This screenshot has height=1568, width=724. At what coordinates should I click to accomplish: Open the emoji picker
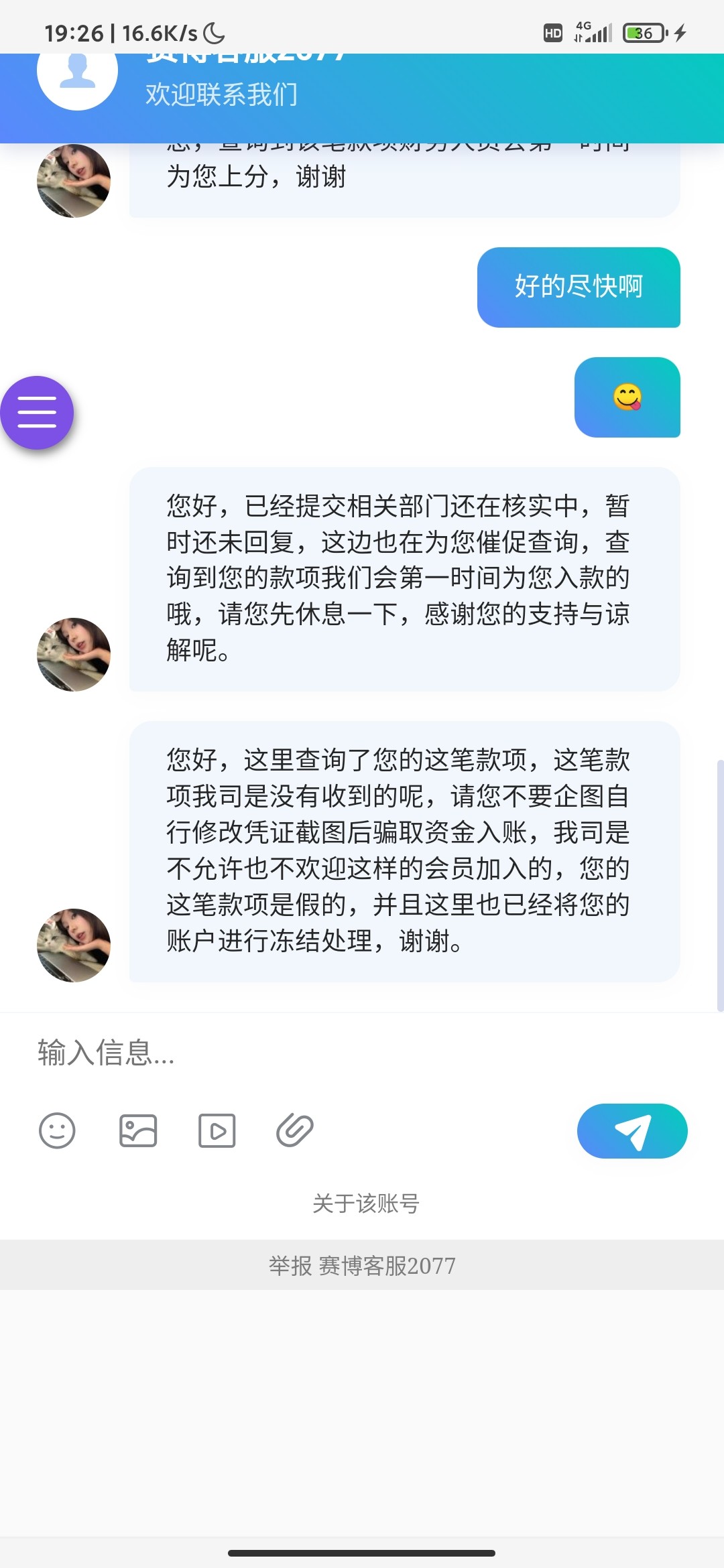(57, 1131)
